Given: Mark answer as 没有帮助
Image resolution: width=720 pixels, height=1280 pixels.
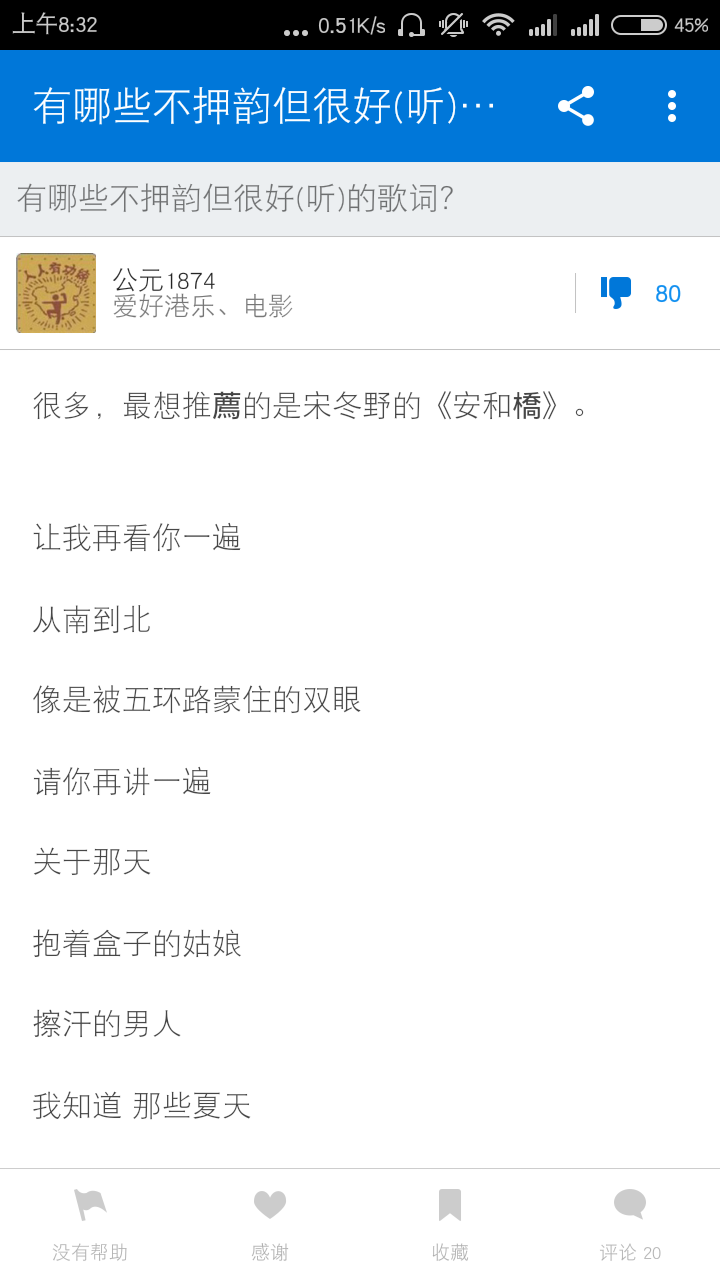Looking at the screenshot, I should [x=89, y=1225].
